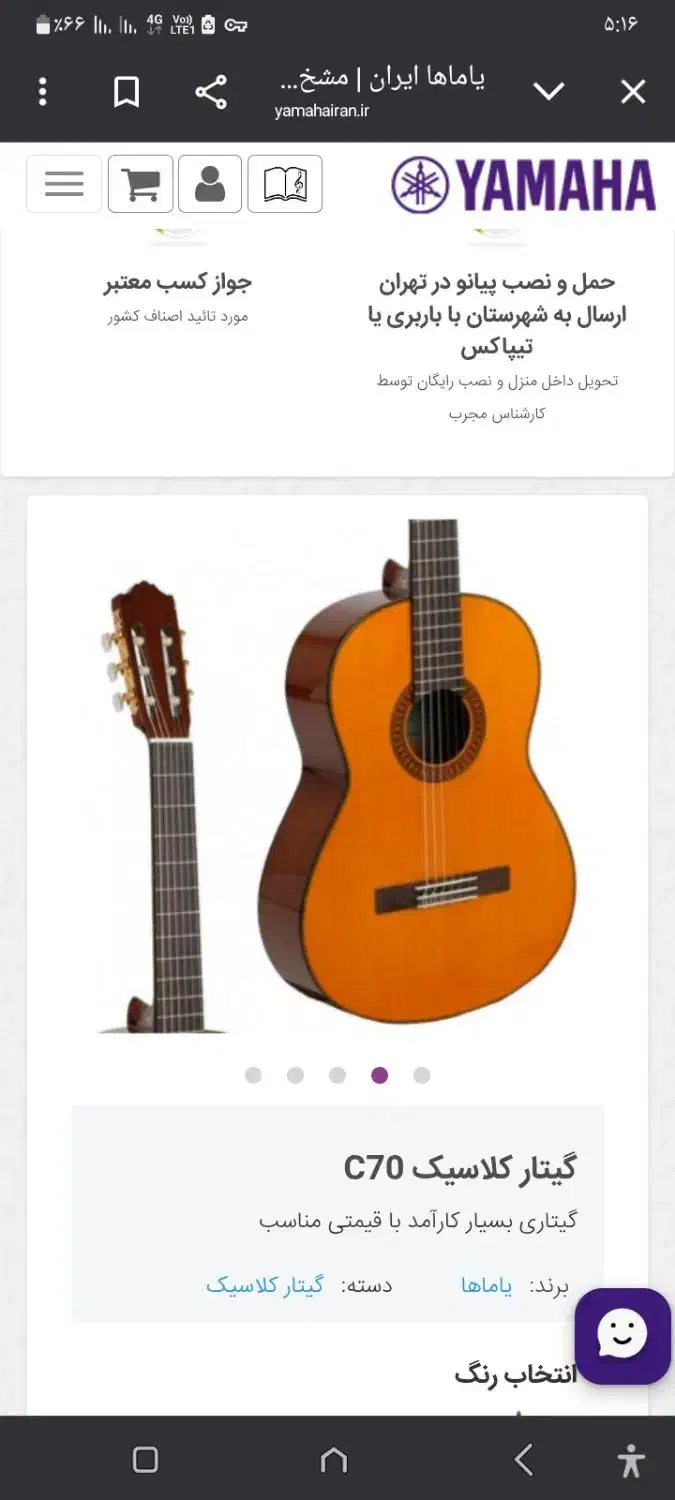Go to the Yamaha home logo
This screenshot has height=1500, width=675.
click(523, 185)
